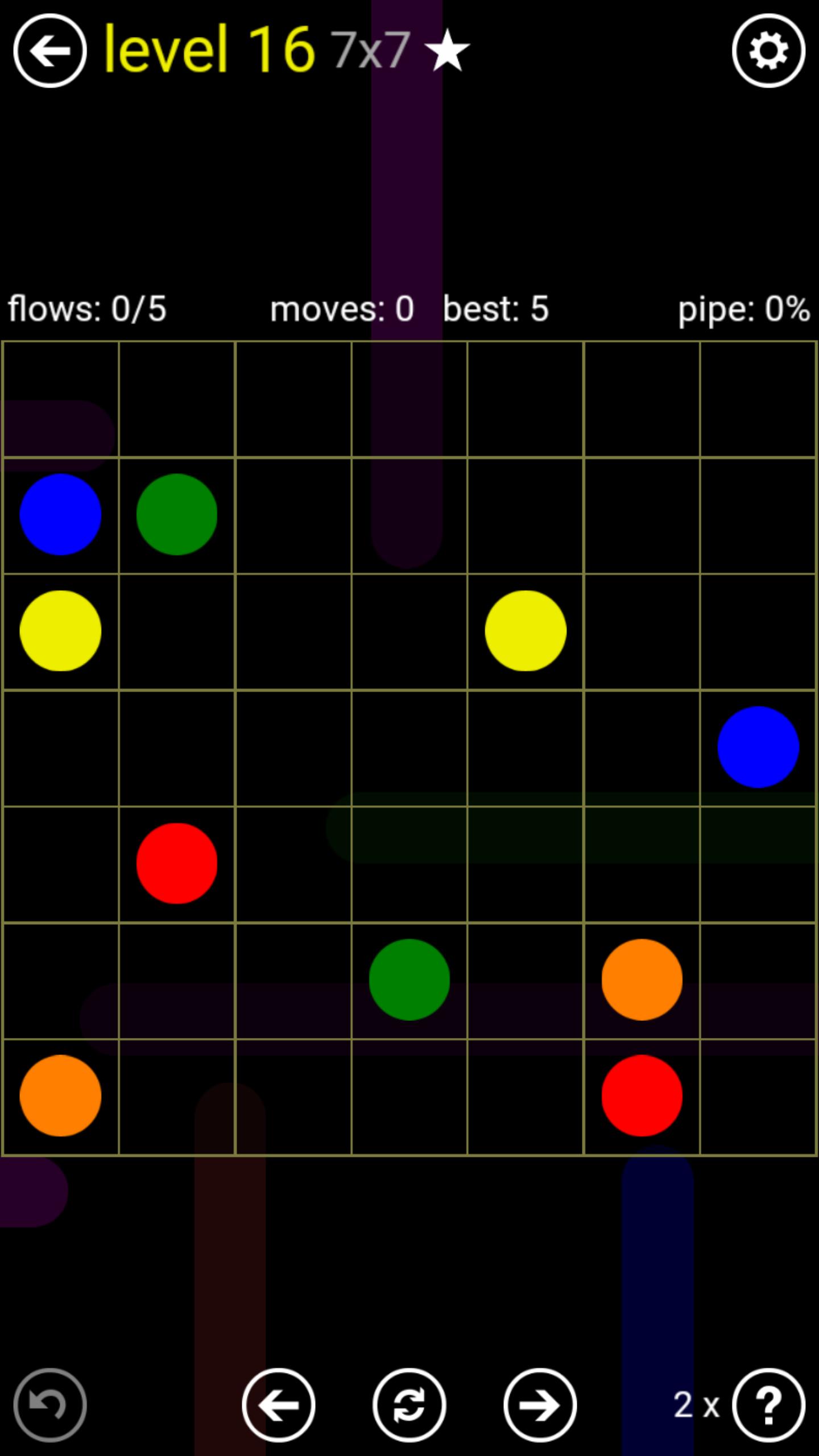Go back using the top-left arrow
The width and height of the screenshot is (819, 1456).
tap(50, 51)
